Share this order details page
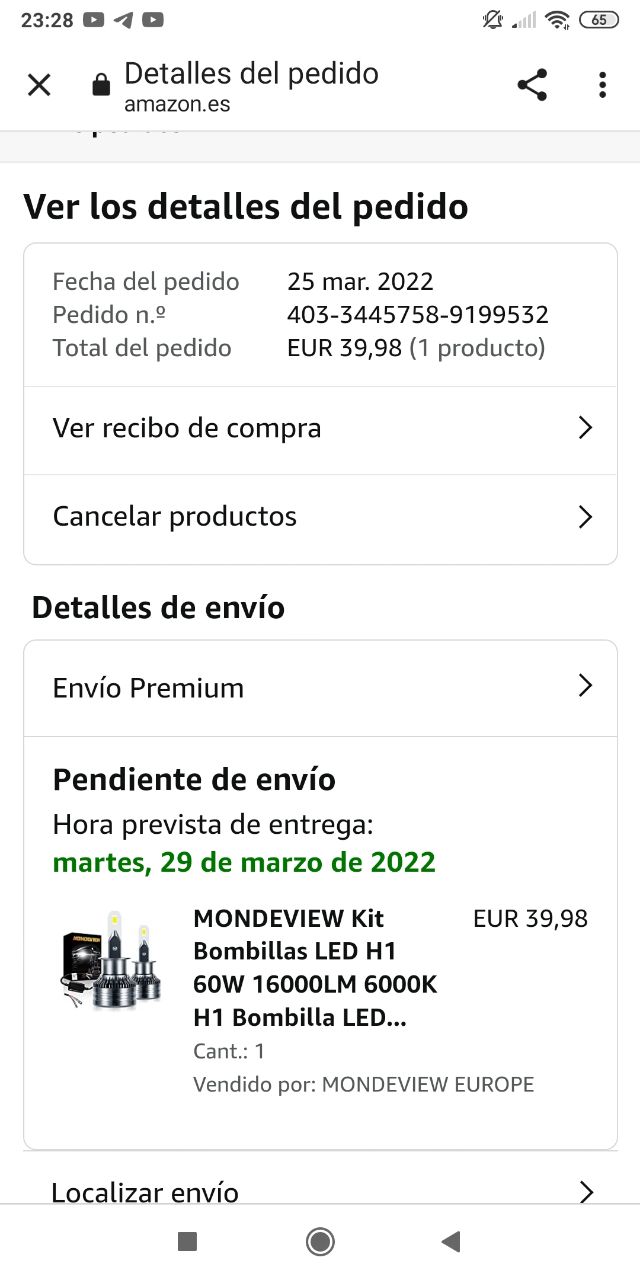Image resolution: width=640 pixels, height=1280 pixels. tap(532, 85)
